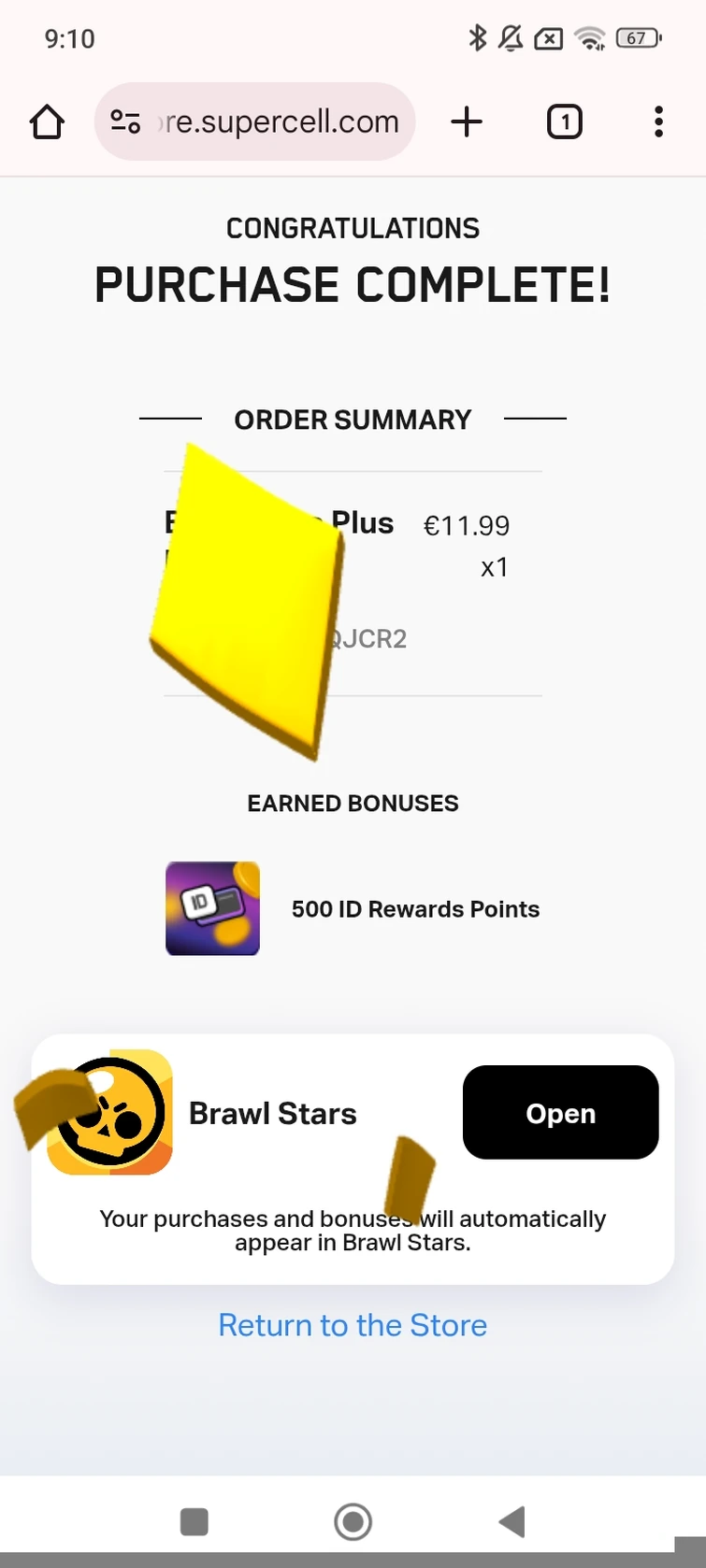This screenshot has height=1568, width=706.
Task: Tap the Chrome home icon
Action: [x=47, y=121]
